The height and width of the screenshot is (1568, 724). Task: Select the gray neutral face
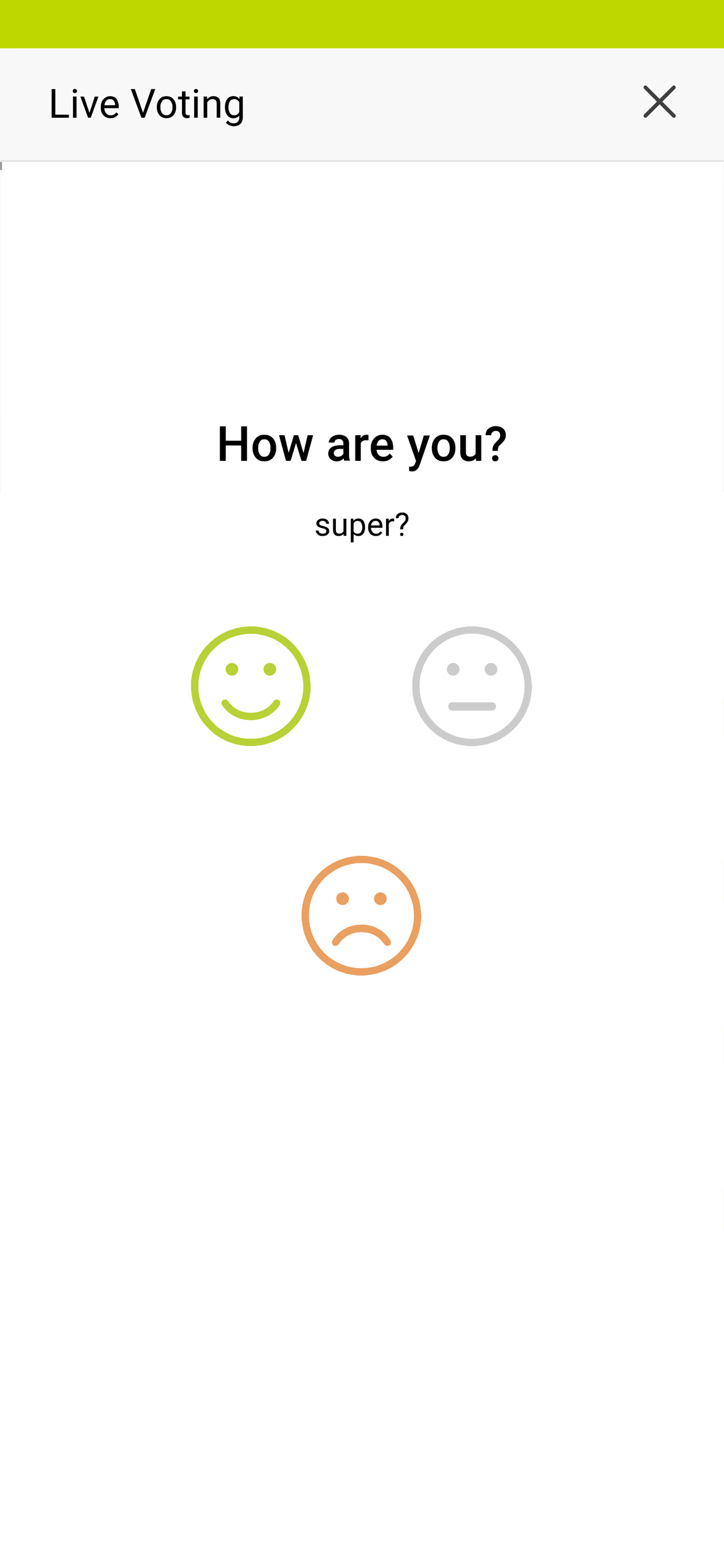472,686
